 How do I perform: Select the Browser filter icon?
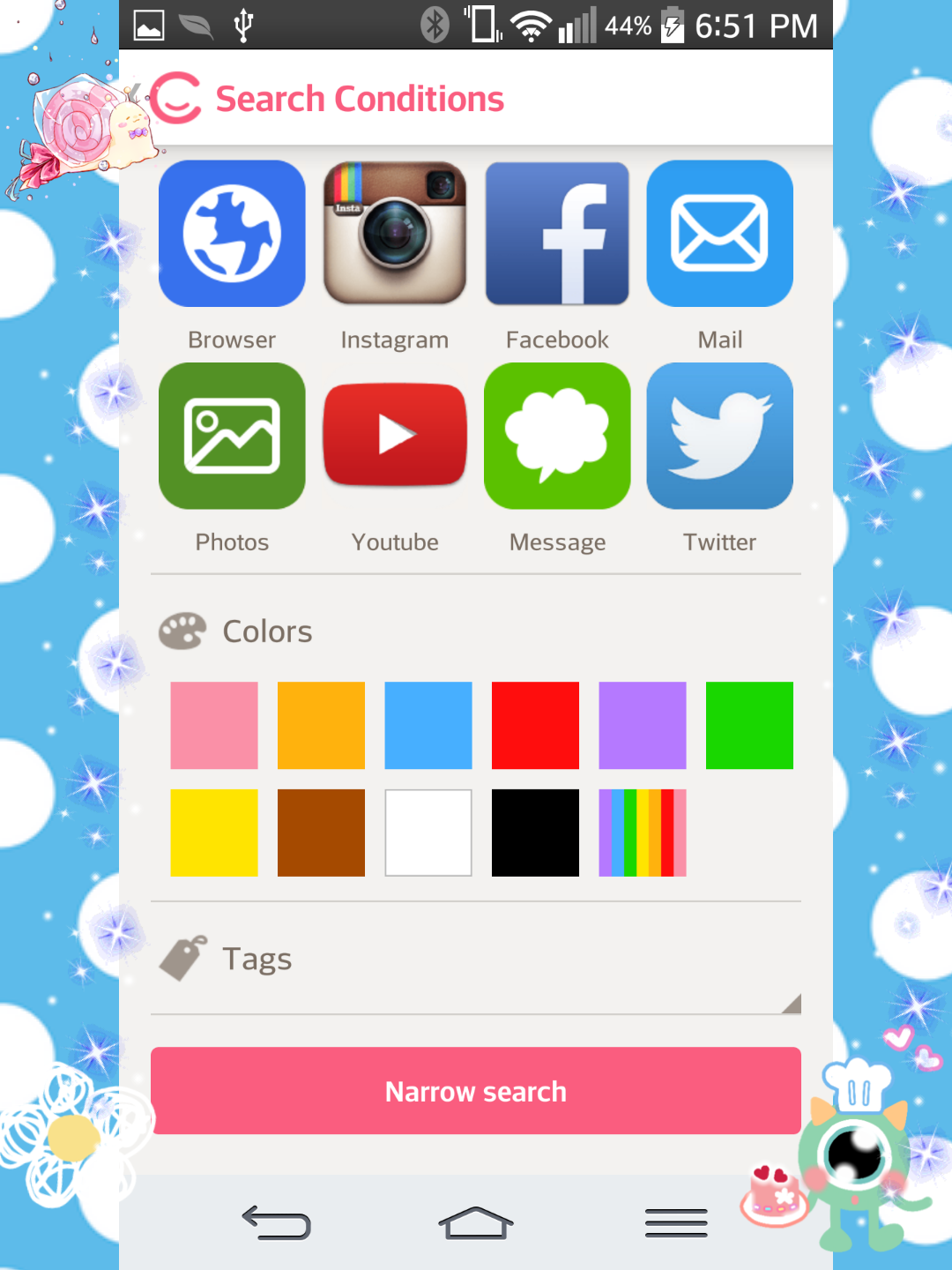232,233
